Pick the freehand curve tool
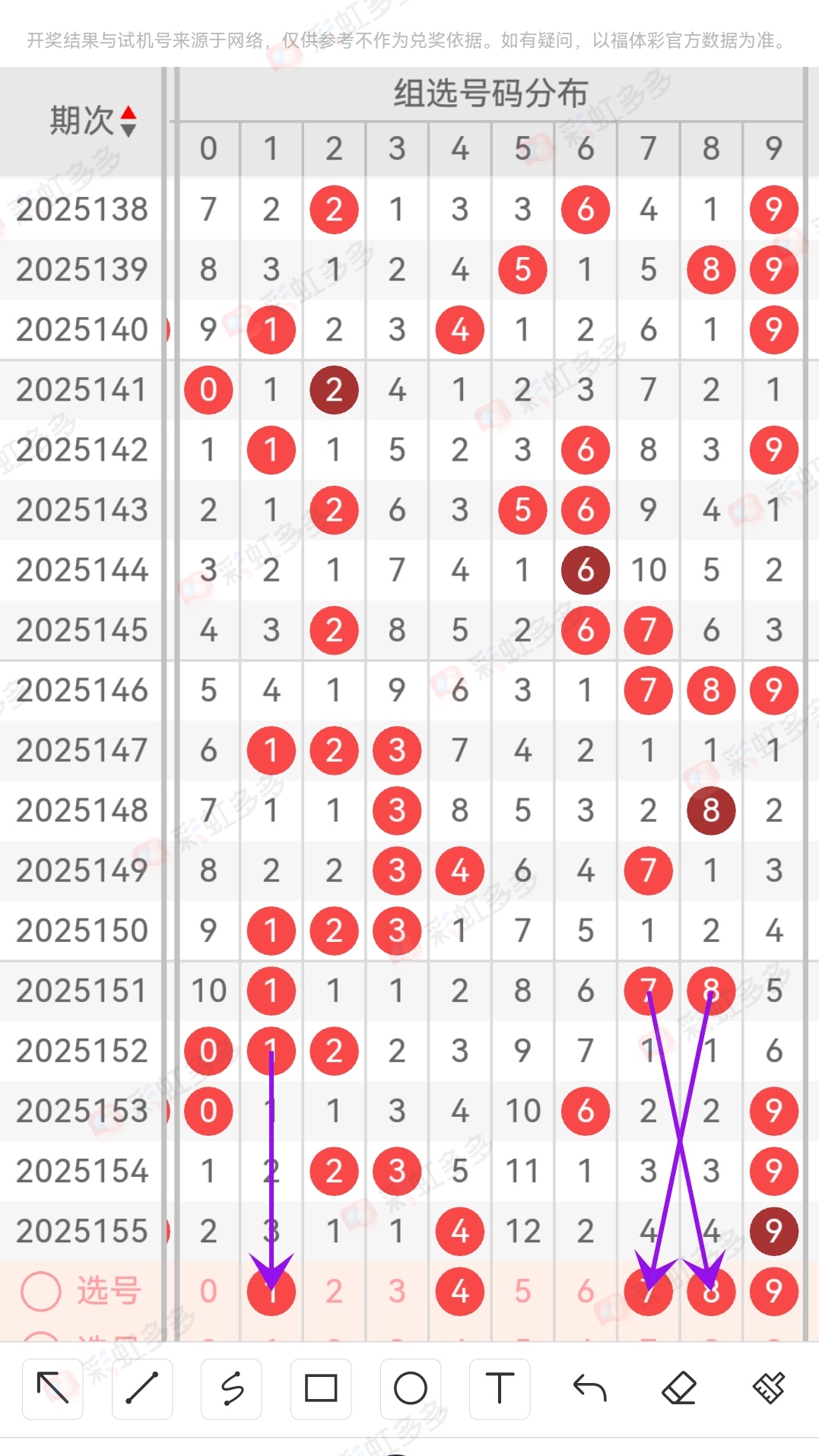The image size is (819, 1456). click(232, 1388)
